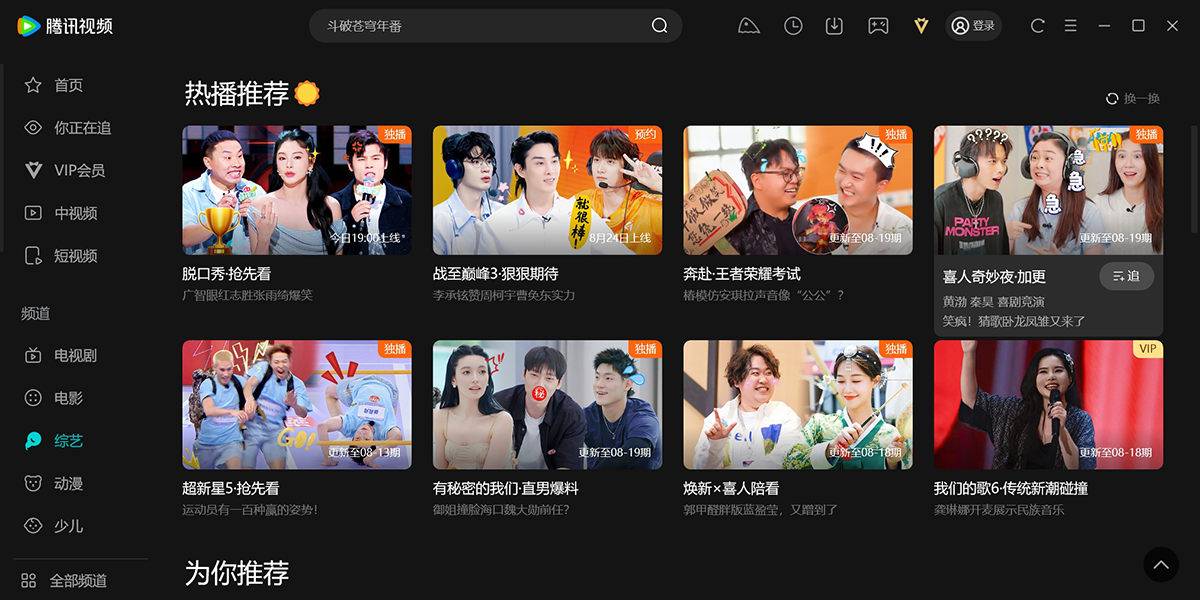The image size is (1200, 600).
Task: Tap the back-to-top arrow button
Action: point(1161,565)
